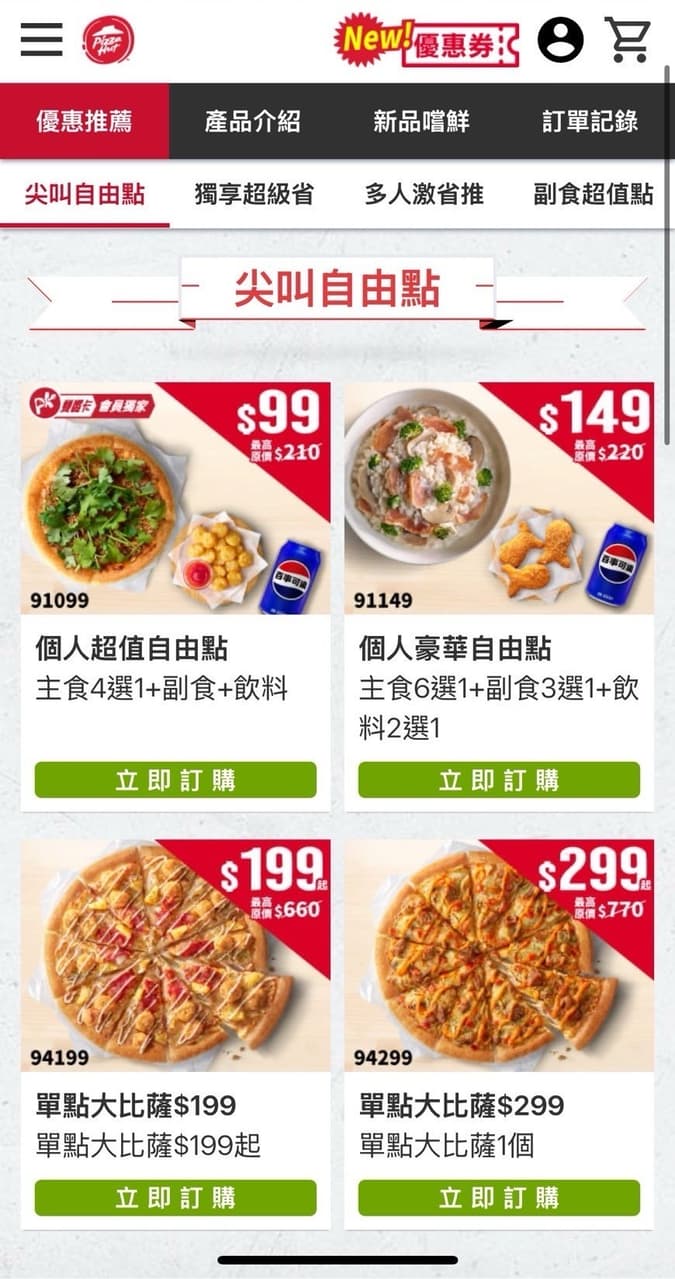The image size is (675, 1279).
Task: Open the 94199 pizza deal image
Action: click(x=176, y=955)
